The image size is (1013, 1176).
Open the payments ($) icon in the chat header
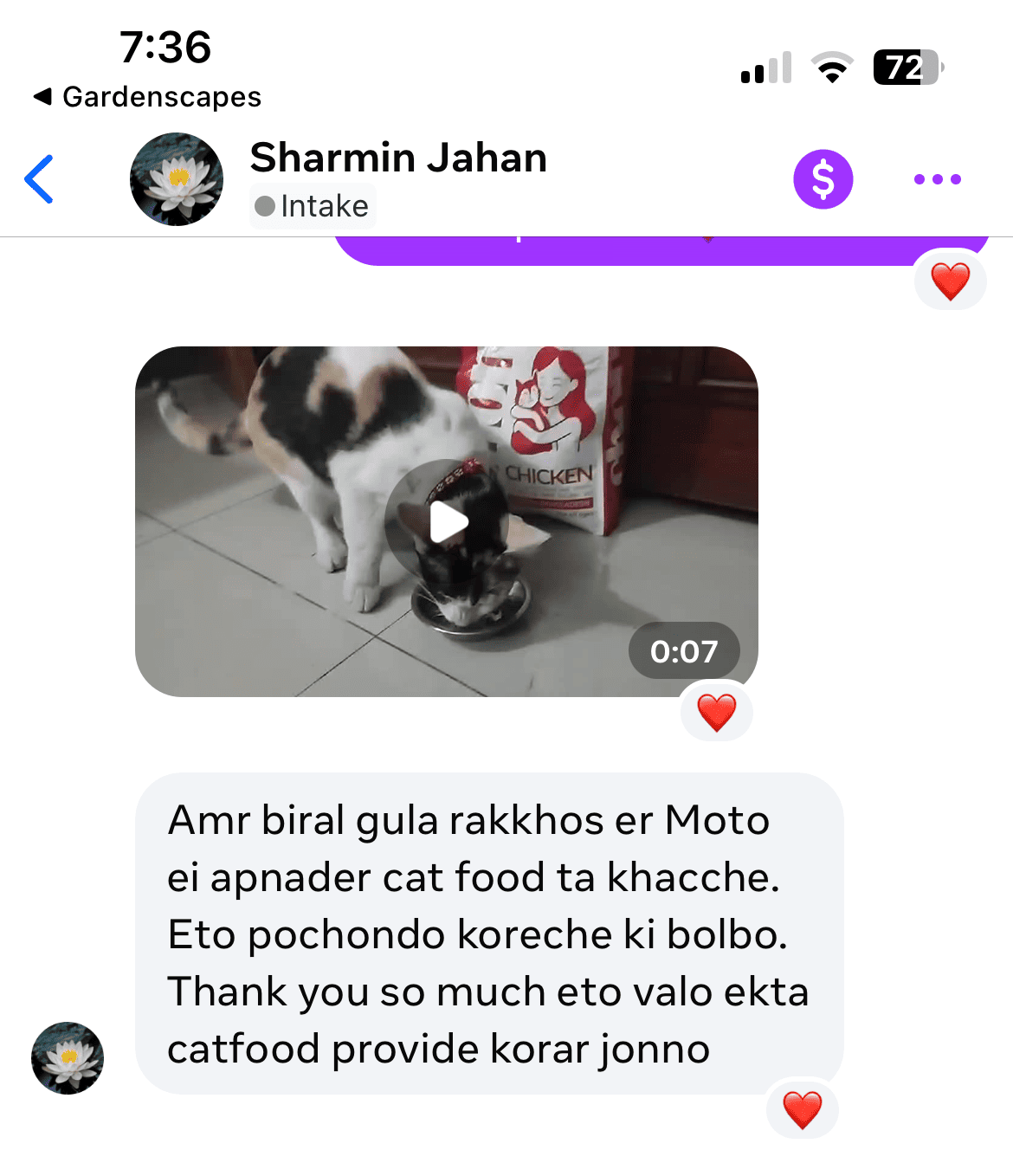(823, 179)
